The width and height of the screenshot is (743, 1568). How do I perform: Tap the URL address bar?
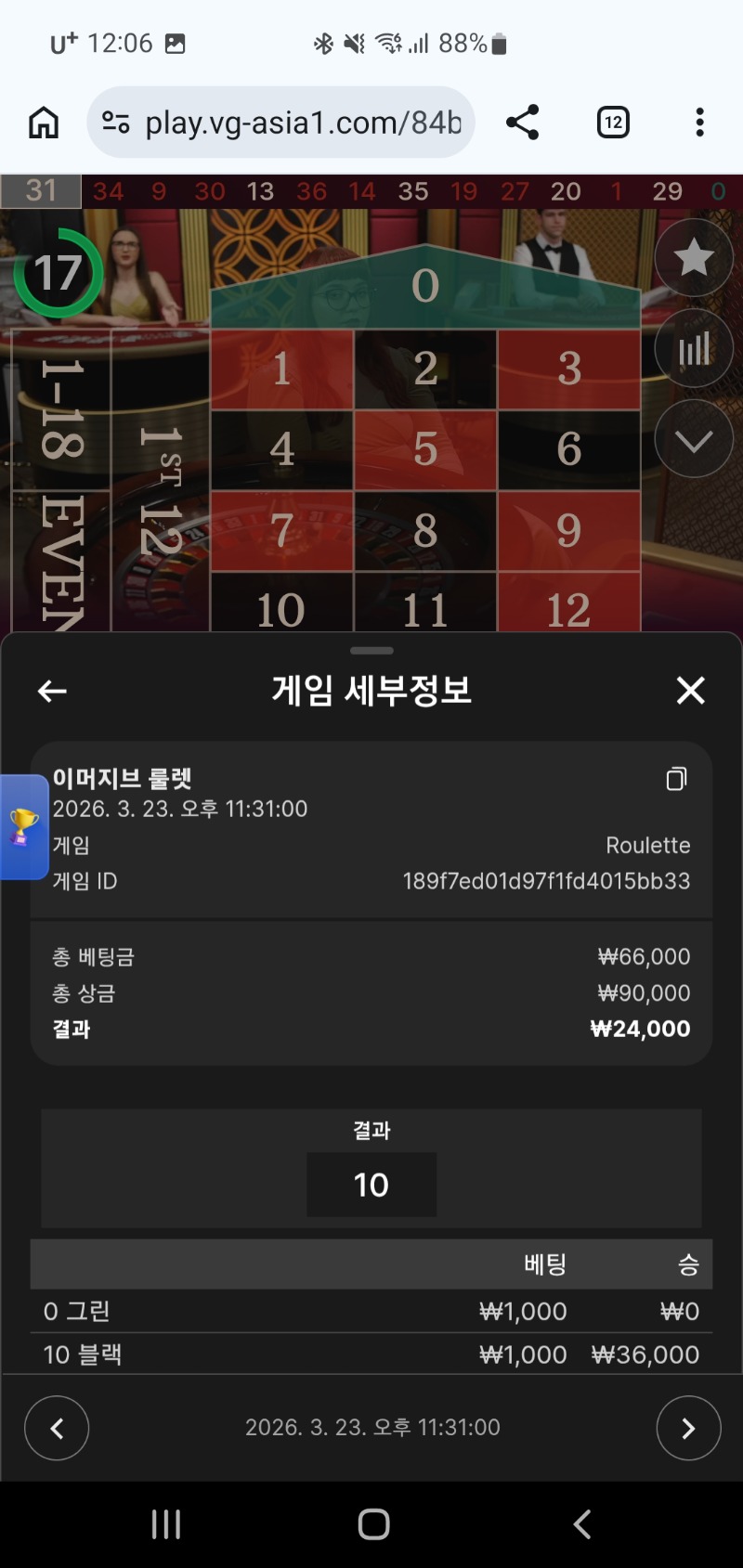288,123
